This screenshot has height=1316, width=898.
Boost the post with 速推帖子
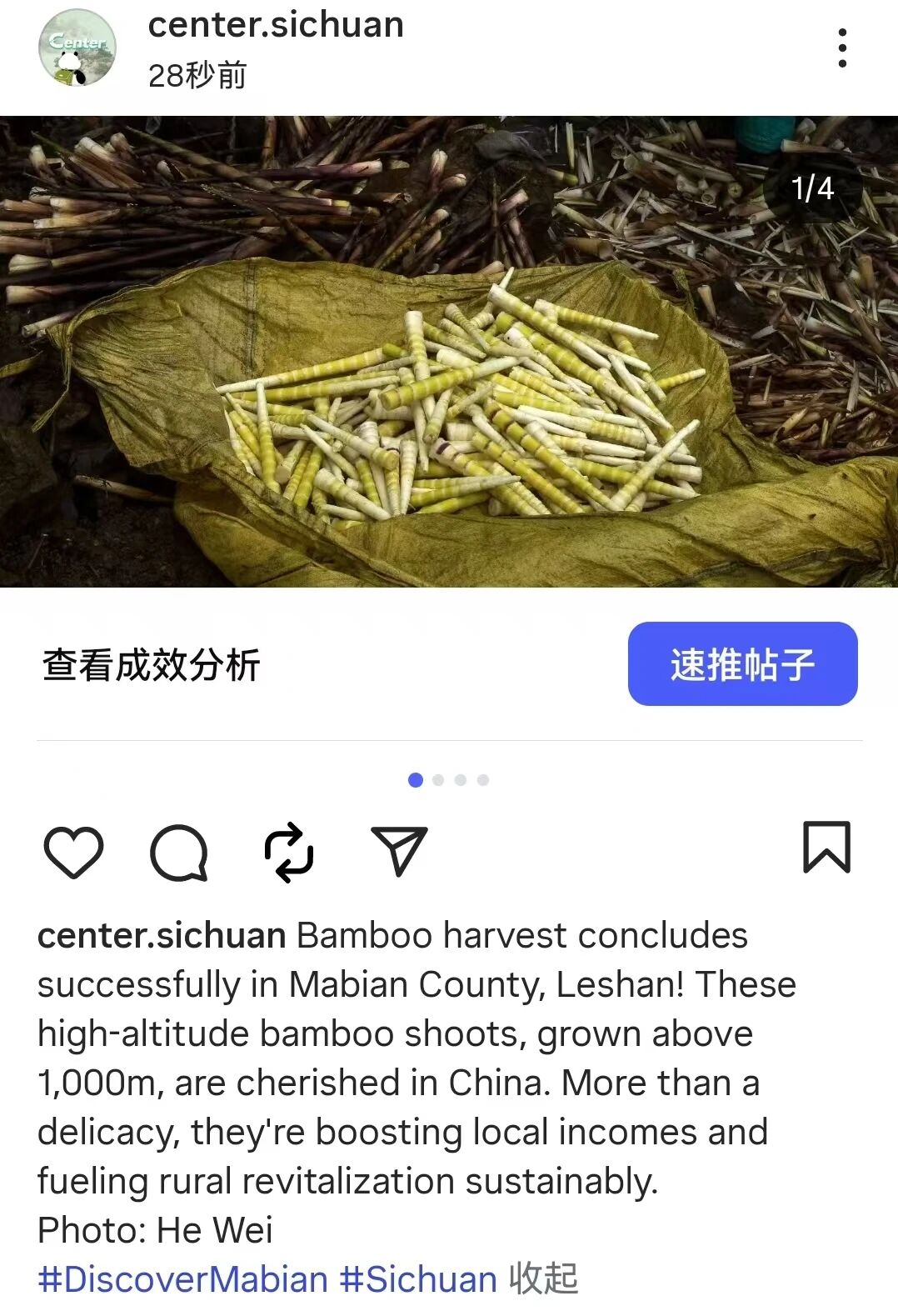point(742,664)
